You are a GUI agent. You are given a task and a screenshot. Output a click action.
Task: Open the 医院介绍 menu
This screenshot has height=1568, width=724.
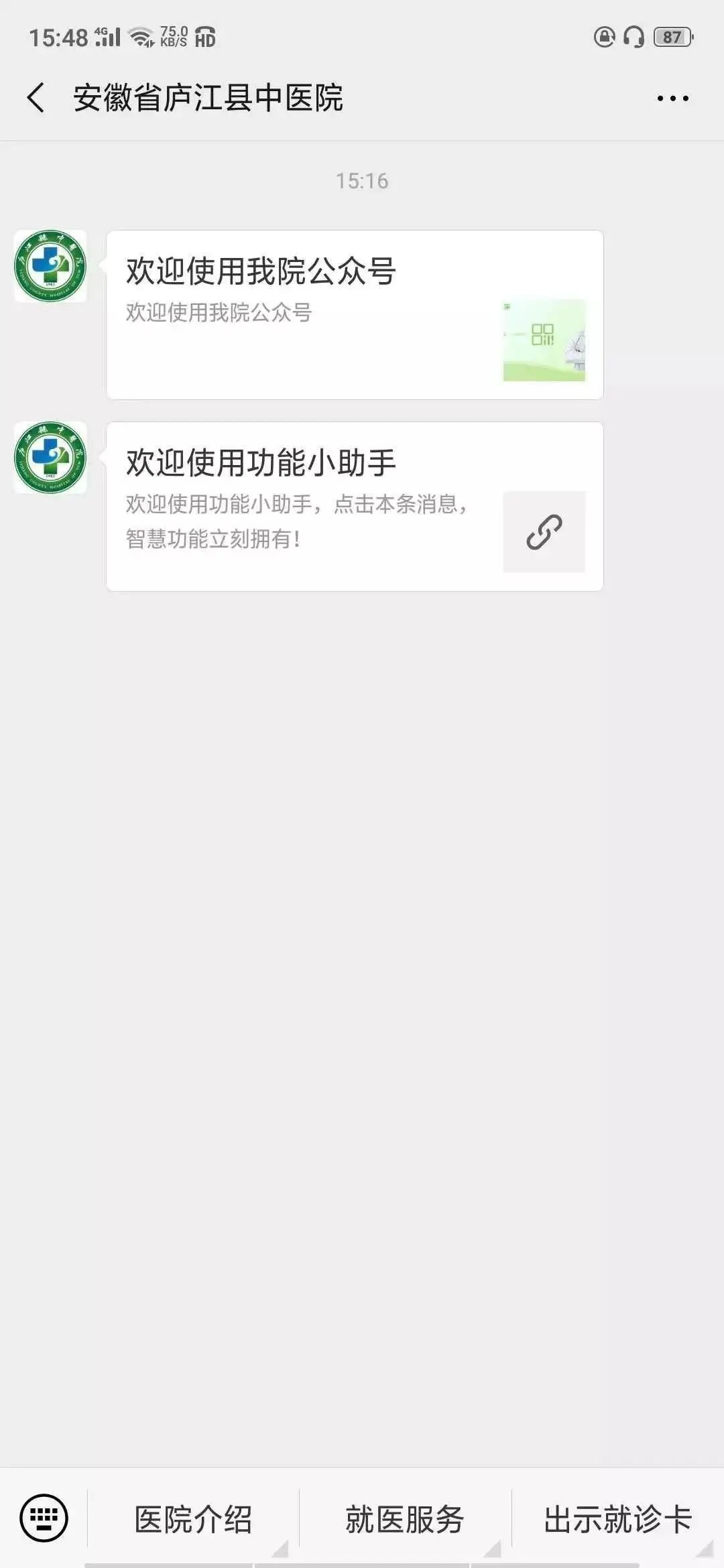193,1519
